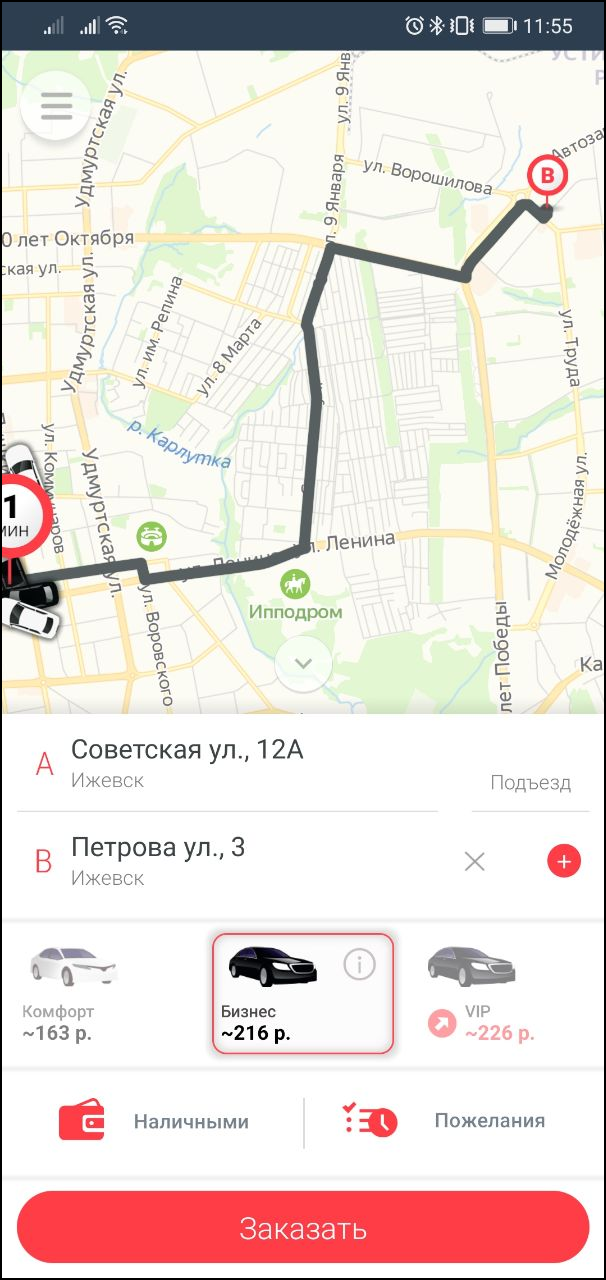Open the hamburger menu
606x1280 pixels.
(x=56, y=106)
